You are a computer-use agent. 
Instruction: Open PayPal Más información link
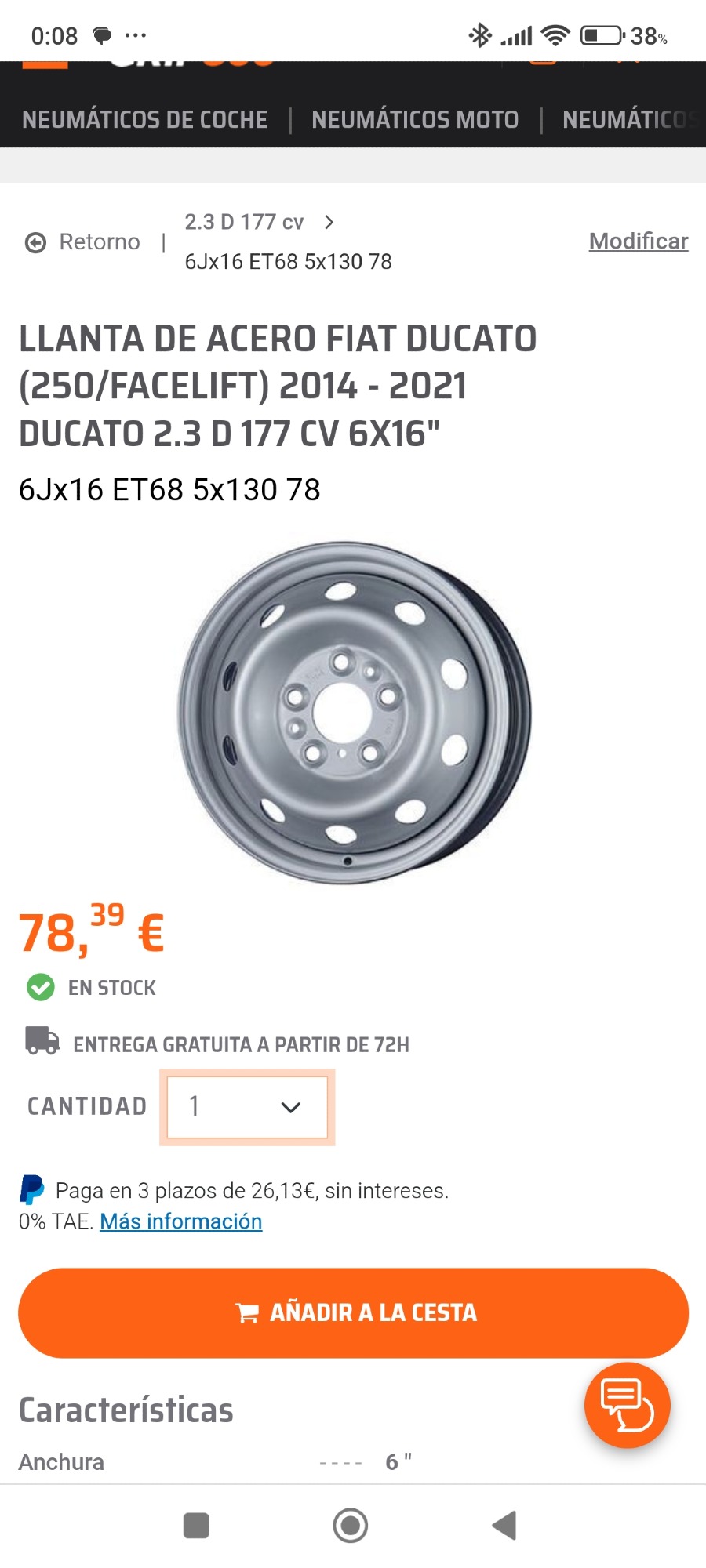pos(180,1221)
